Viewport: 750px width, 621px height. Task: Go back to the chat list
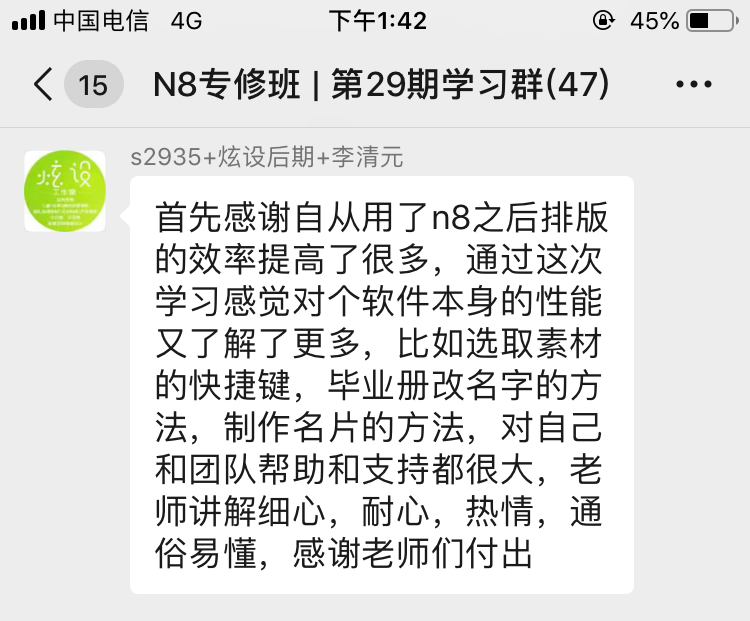coord(44,85)
